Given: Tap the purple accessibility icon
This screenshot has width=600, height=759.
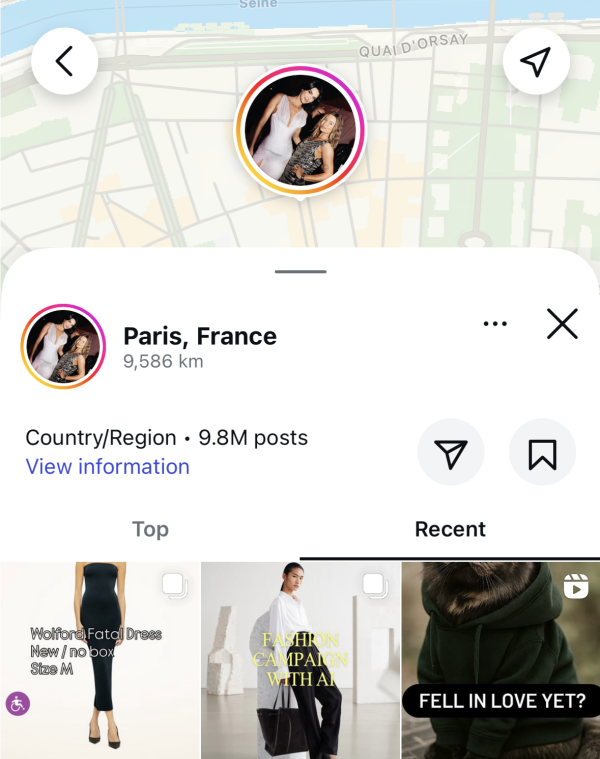Looking at the screenshot, I should [x=18, y=703].
